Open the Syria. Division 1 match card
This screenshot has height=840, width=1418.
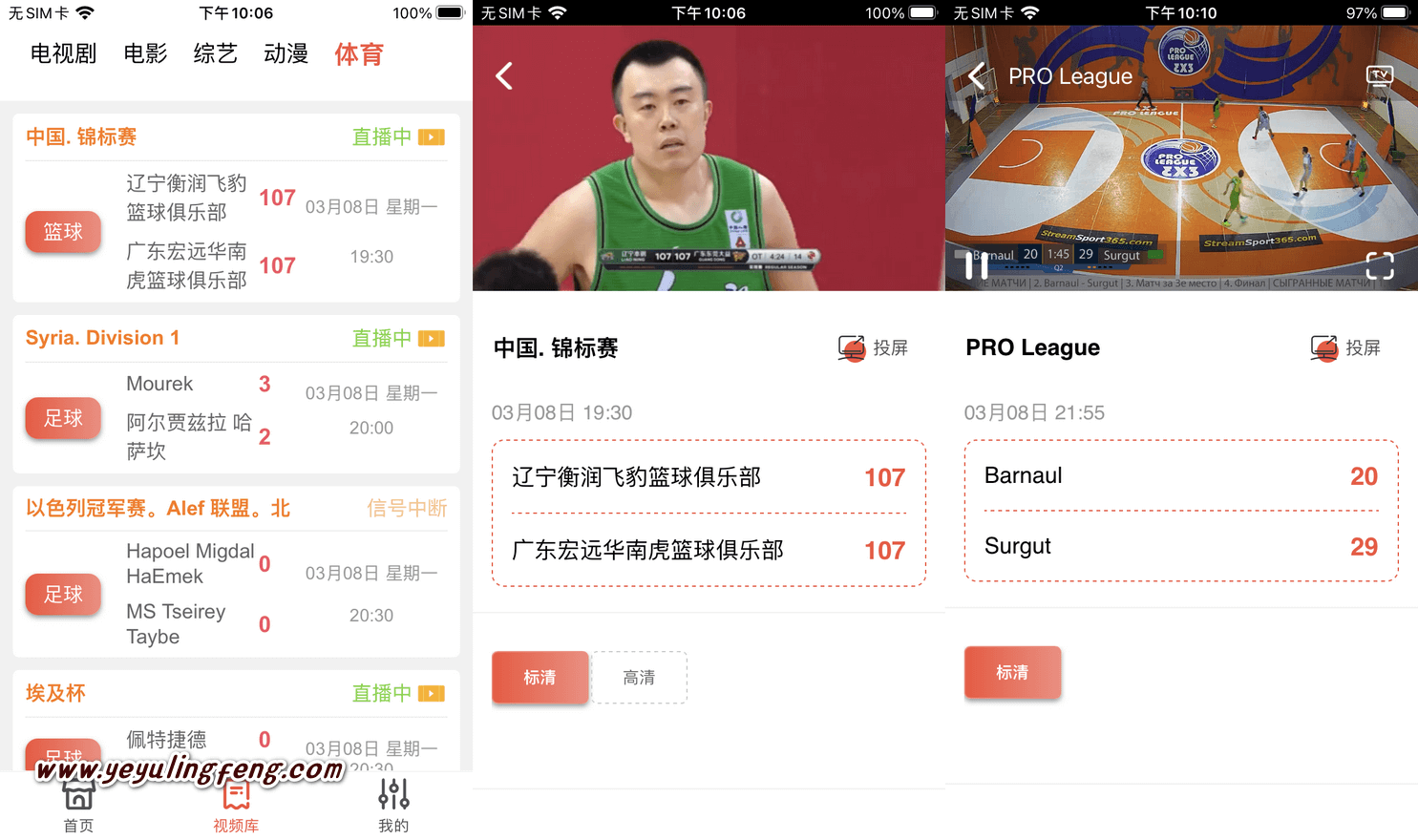[236, 406]
